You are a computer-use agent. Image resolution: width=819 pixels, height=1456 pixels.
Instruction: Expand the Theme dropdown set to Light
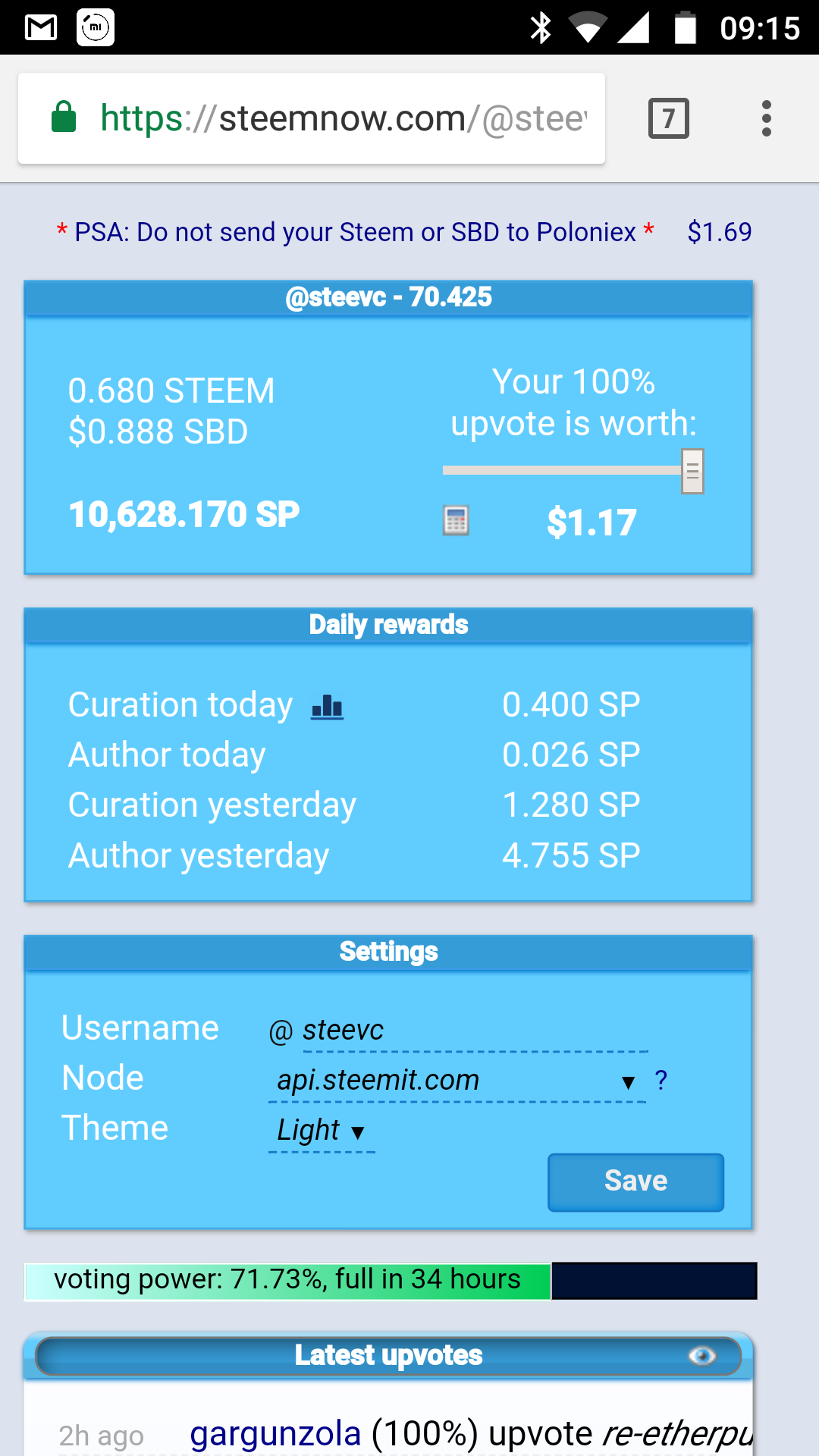coord(322,1131)
